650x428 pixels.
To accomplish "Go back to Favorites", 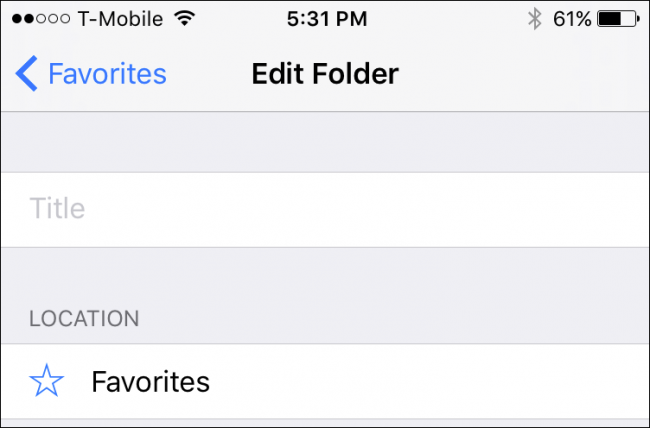I will [x=90, y=74].
